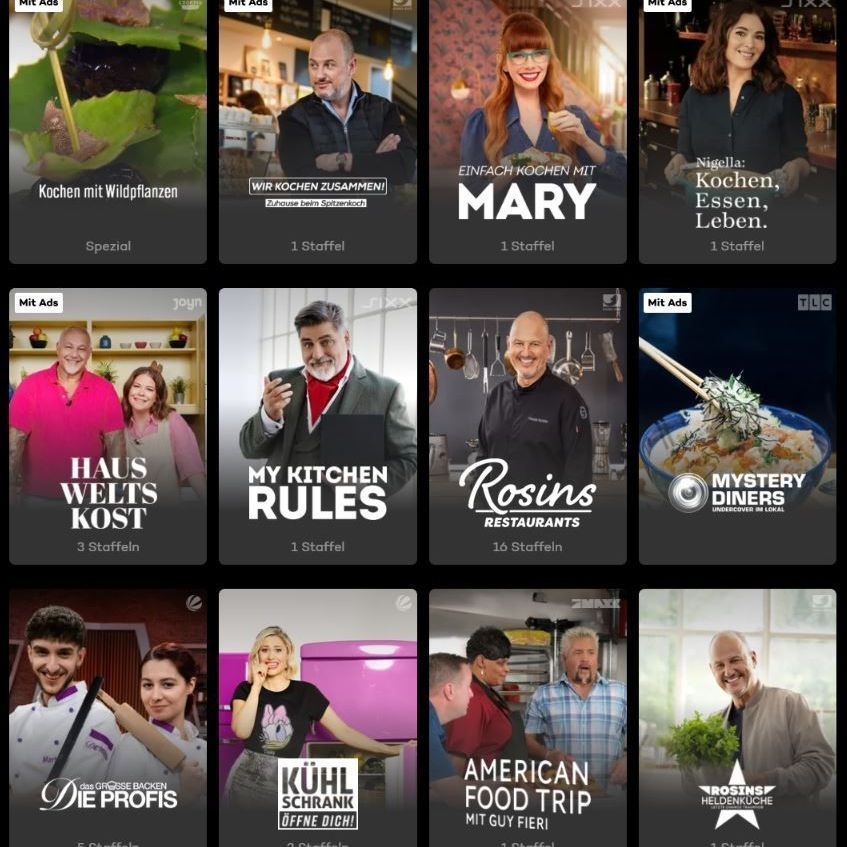Screen dimensions: 847x847
Task: Open Nigella: Kochen, Essen, Leben.
Action: click(x=737, y=130)
